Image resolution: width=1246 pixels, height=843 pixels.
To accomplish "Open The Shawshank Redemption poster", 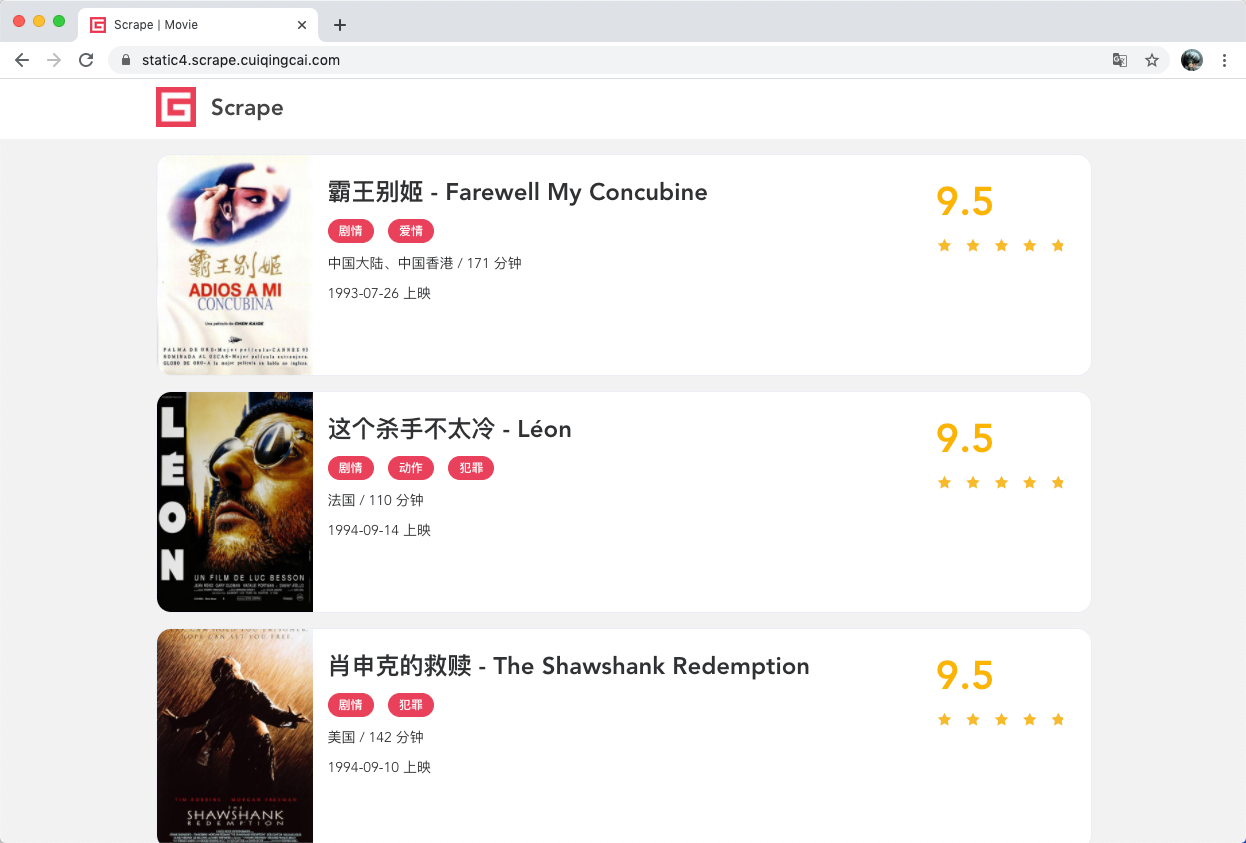I will point(235,736).
